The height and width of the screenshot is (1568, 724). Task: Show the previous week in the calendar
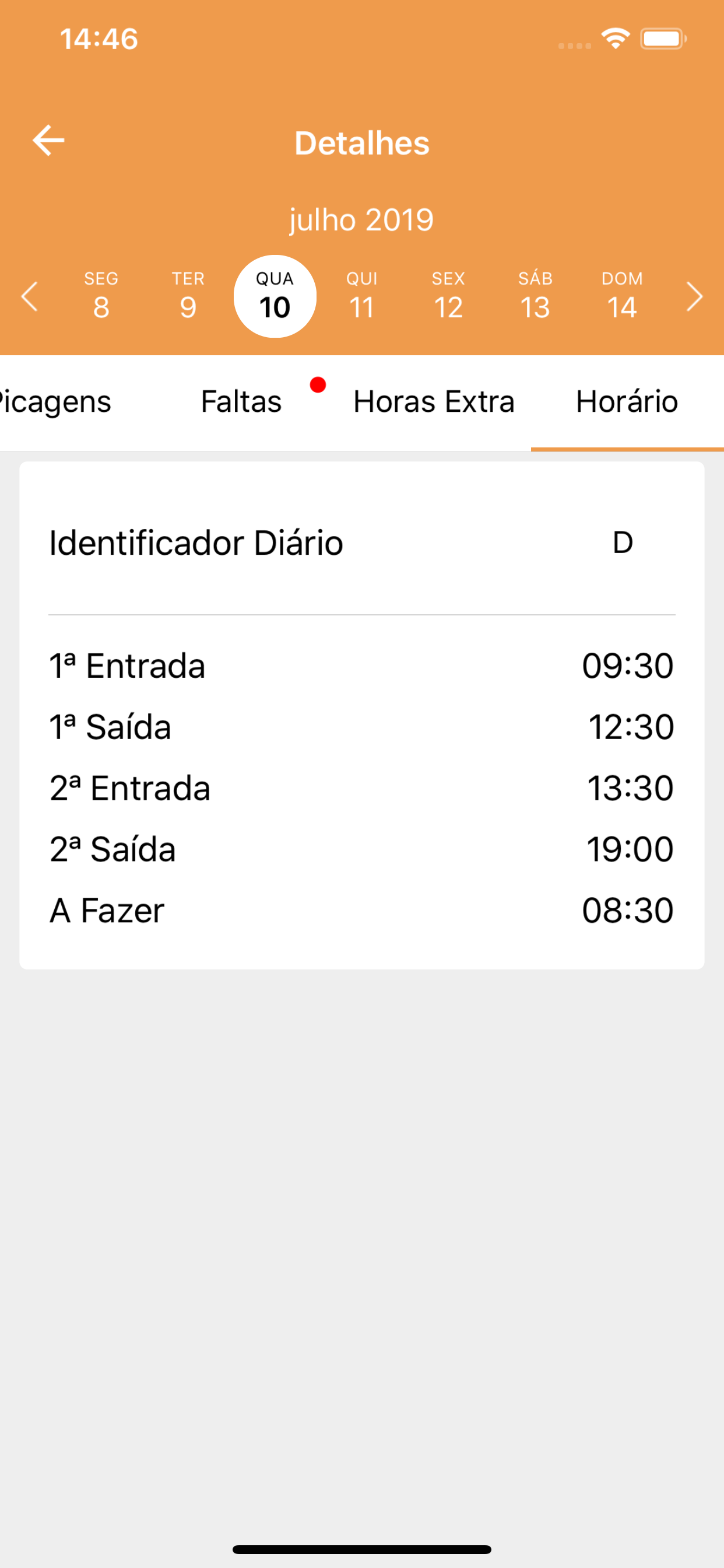29,296
